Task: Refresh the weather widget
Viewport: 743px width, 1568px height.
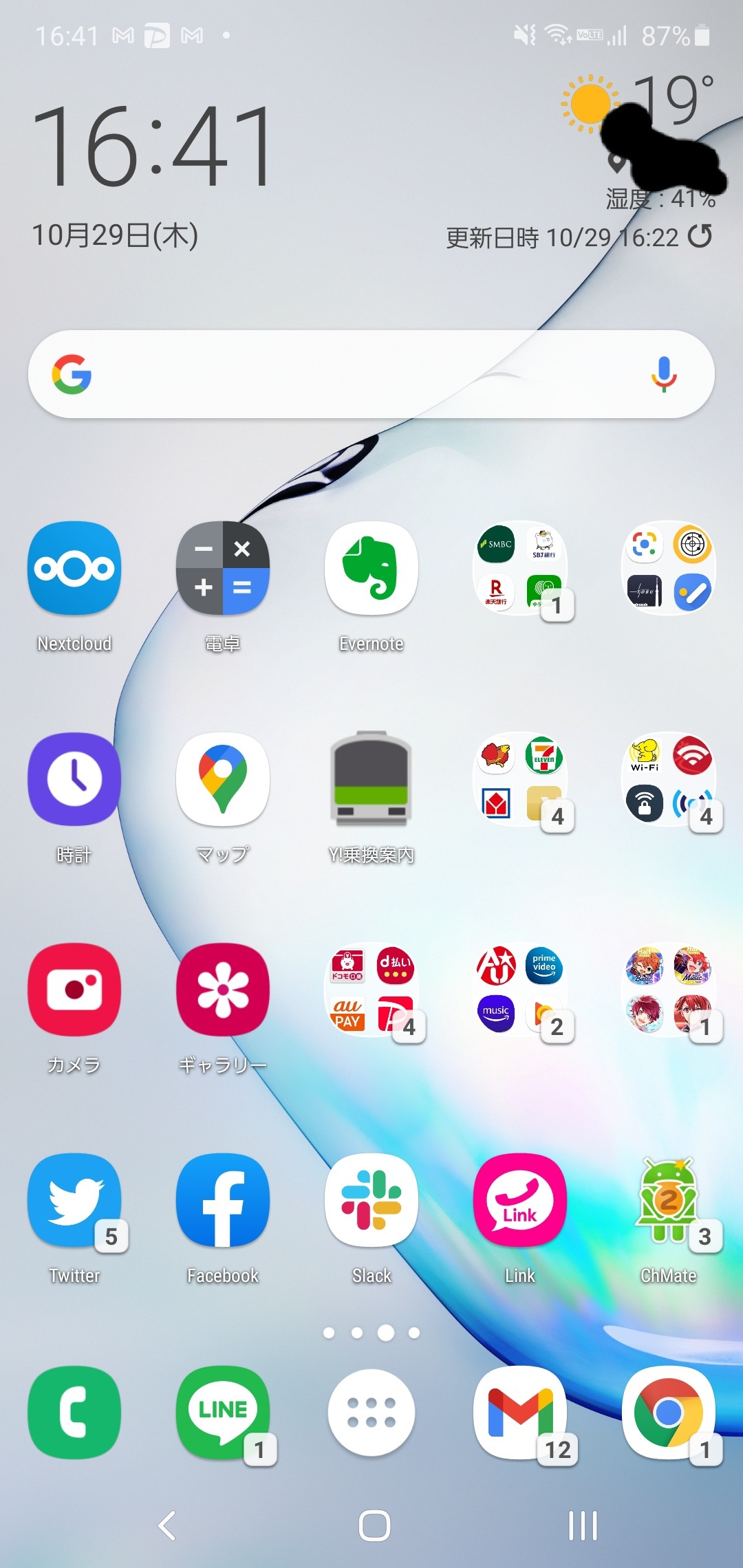Action: point(700,237)
